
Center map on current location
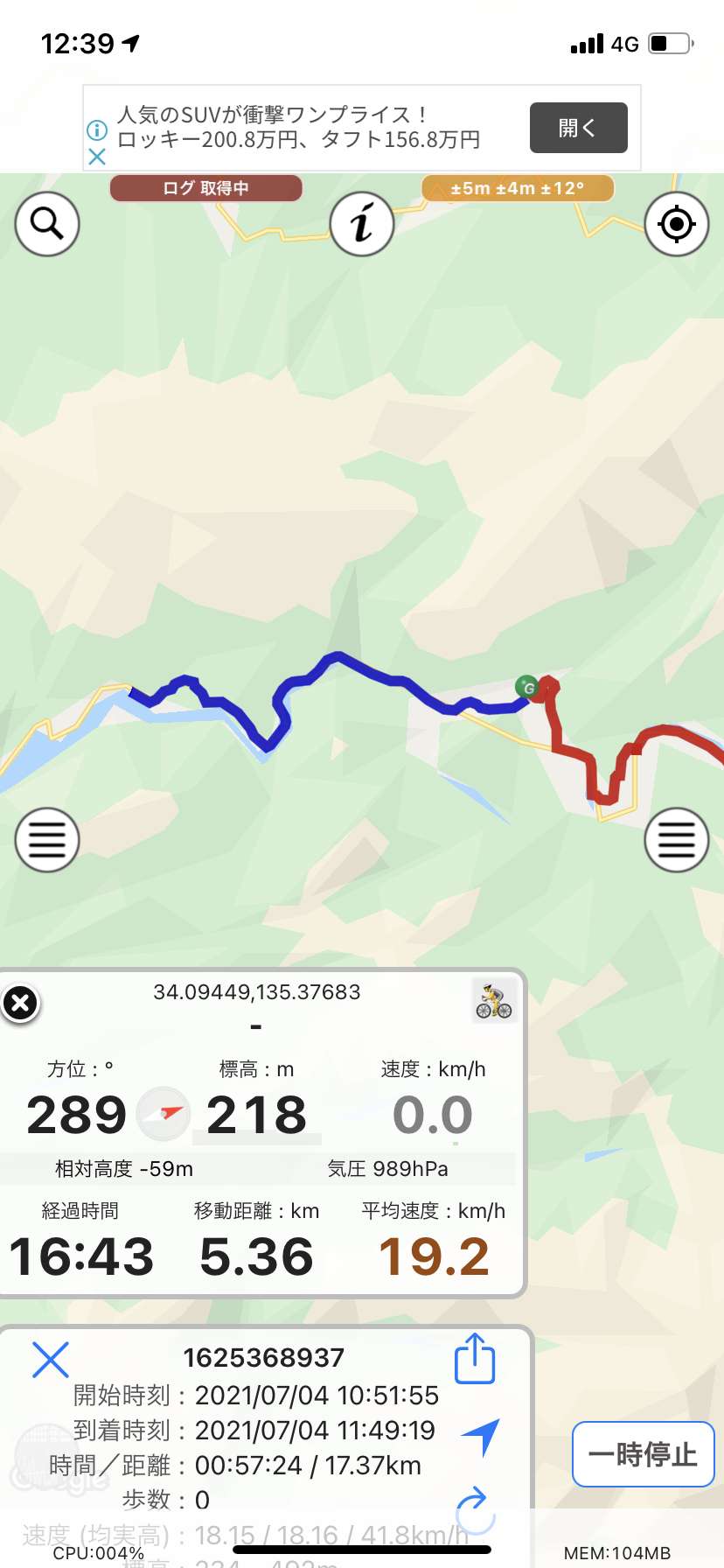point(677,224)
